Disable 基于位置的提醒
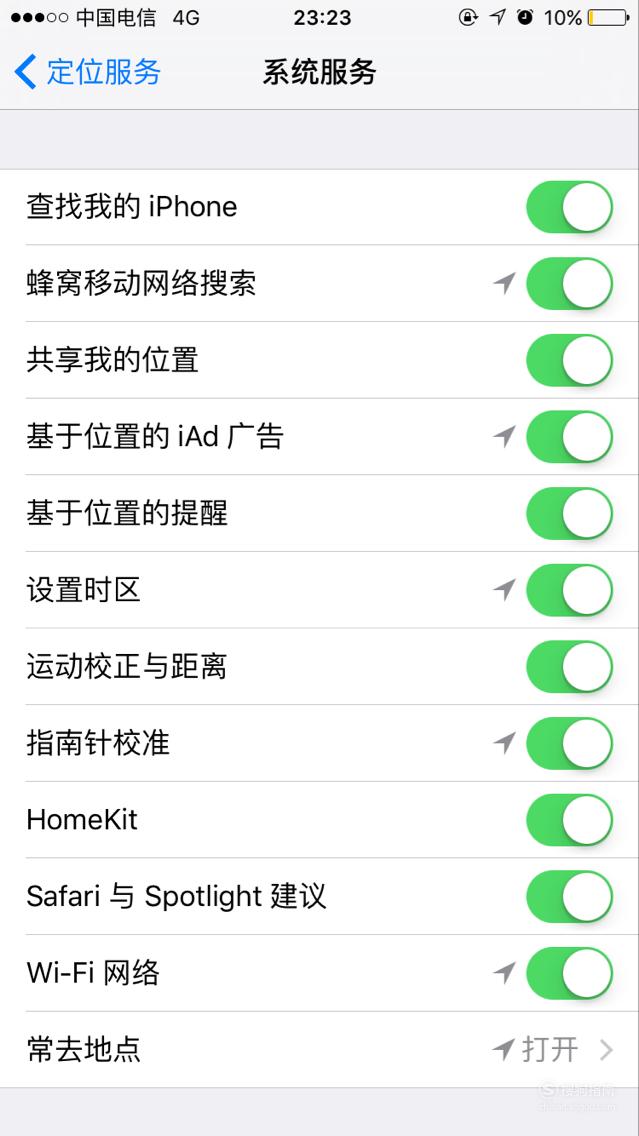Screen dimensions: 639x1136 click(569, 514)
